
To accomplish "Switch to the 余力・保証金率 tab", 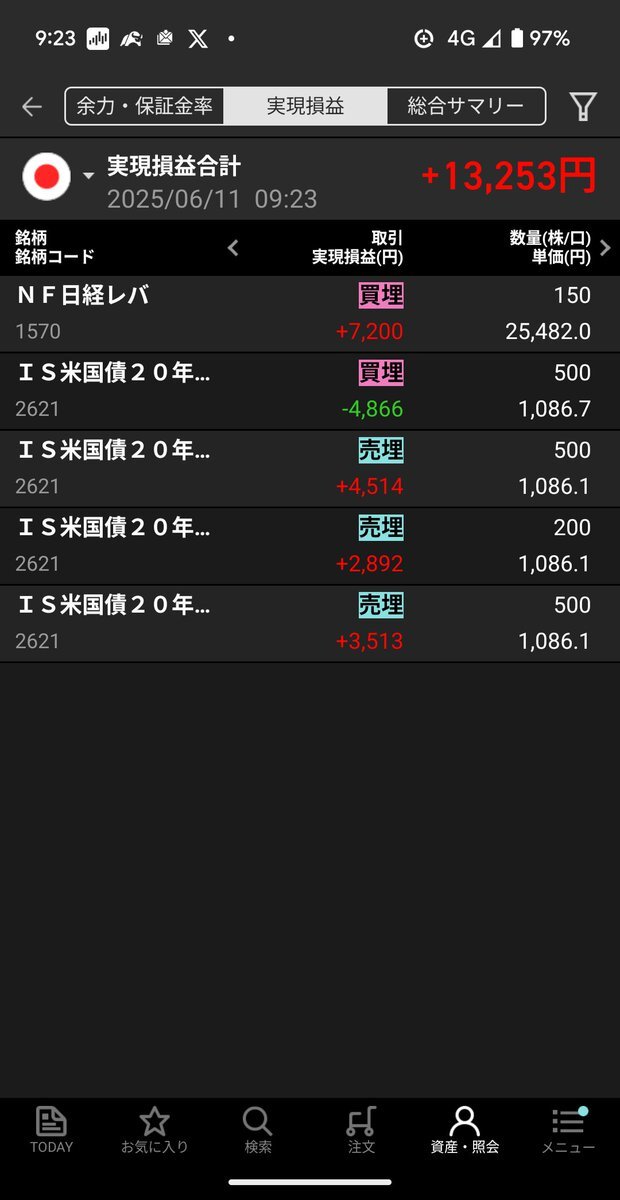I will tap(145, 106).
